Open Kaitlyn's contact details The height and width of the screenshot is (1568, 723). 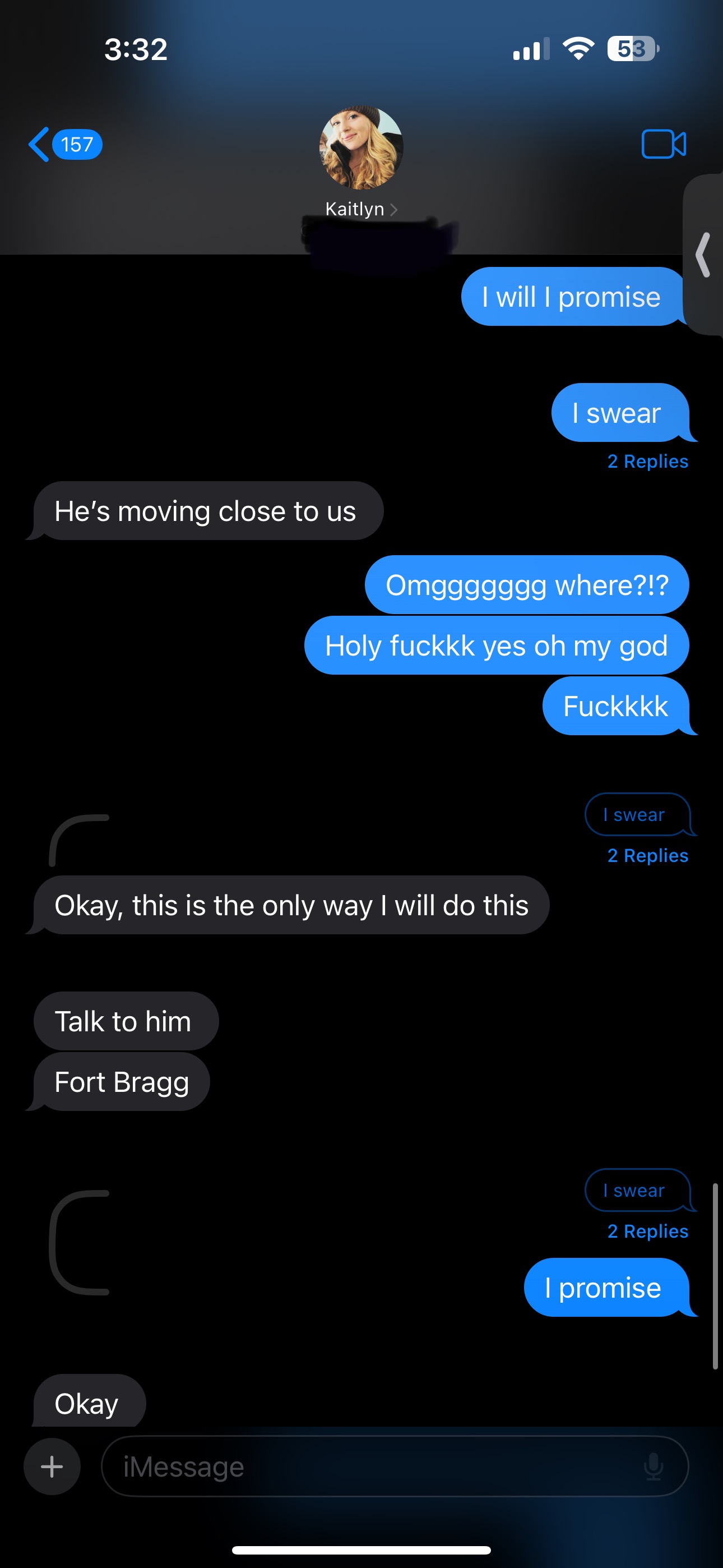click(x=361, y=209)
